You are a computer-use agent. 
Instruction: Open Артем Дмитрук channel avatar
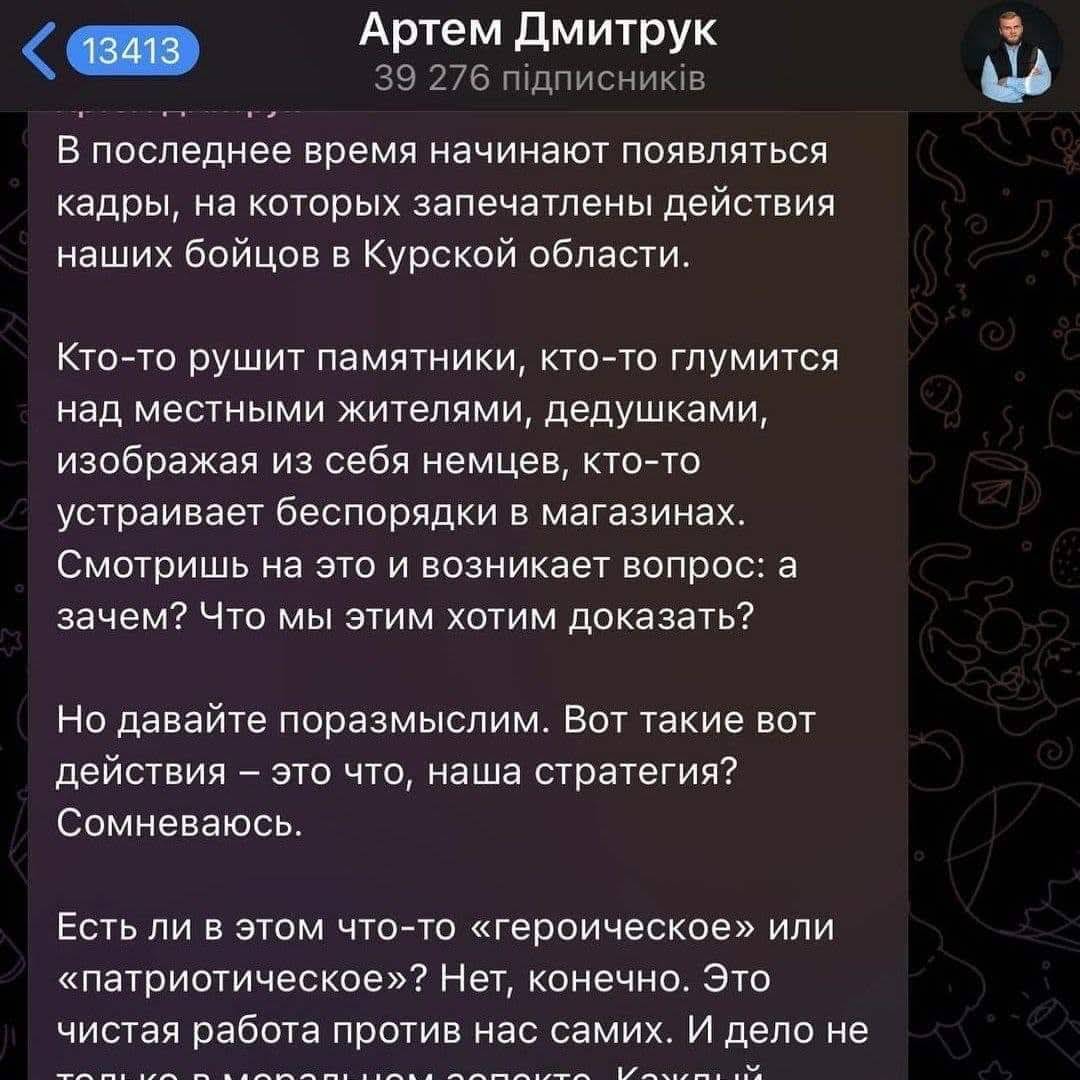(1011, 54)
